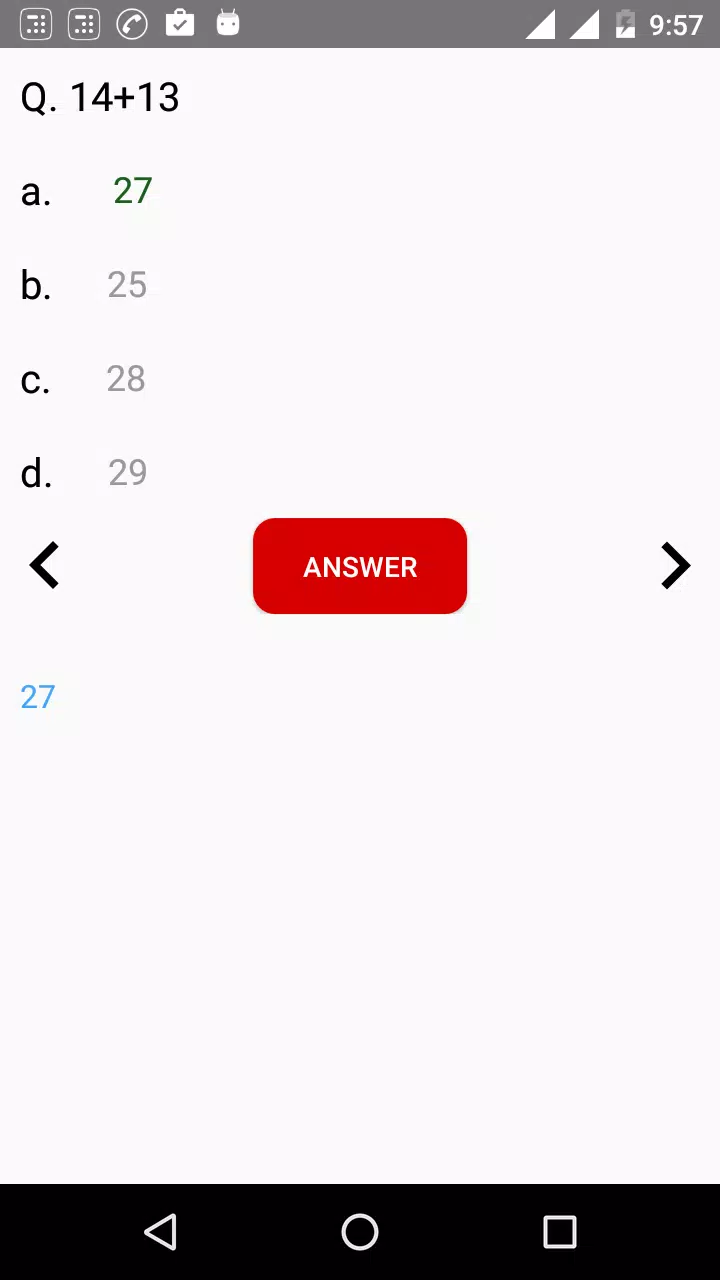Screen dimensions: 720x1280
Task: Tap the system back button
Action: [160, 1232]
